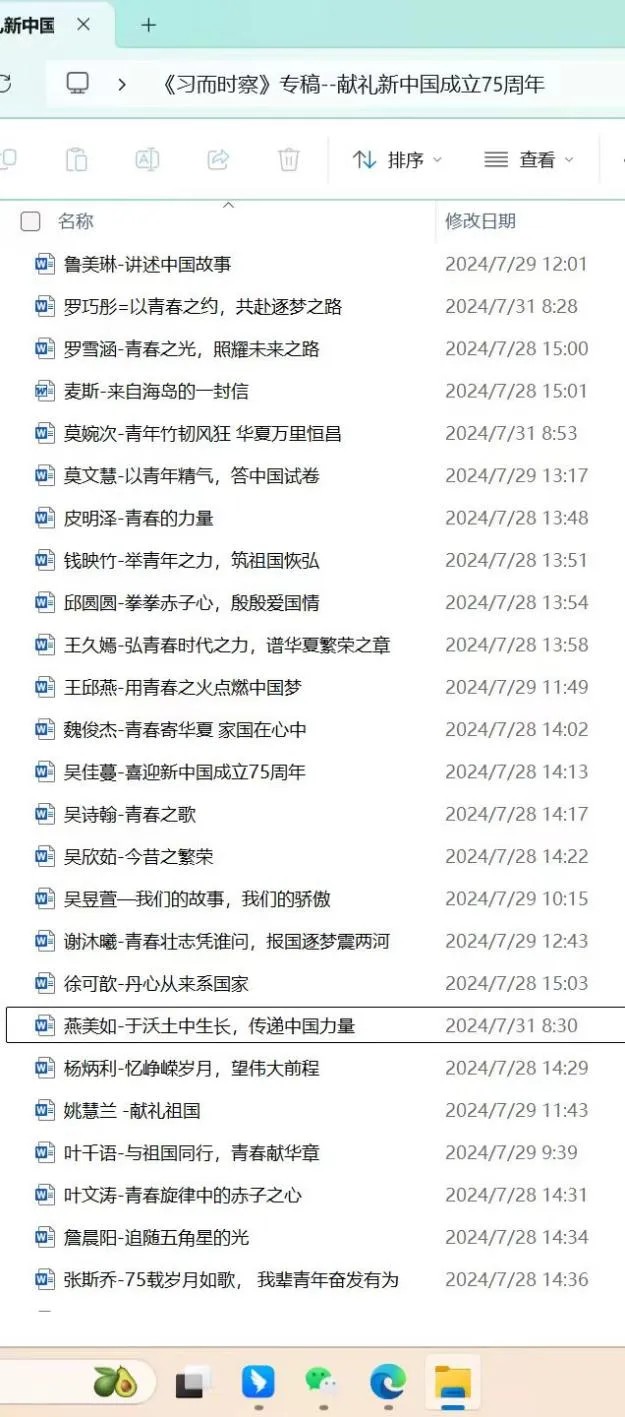Sort files by 修改日期 column header
625x1417 pixels.
tap(480, 221)
